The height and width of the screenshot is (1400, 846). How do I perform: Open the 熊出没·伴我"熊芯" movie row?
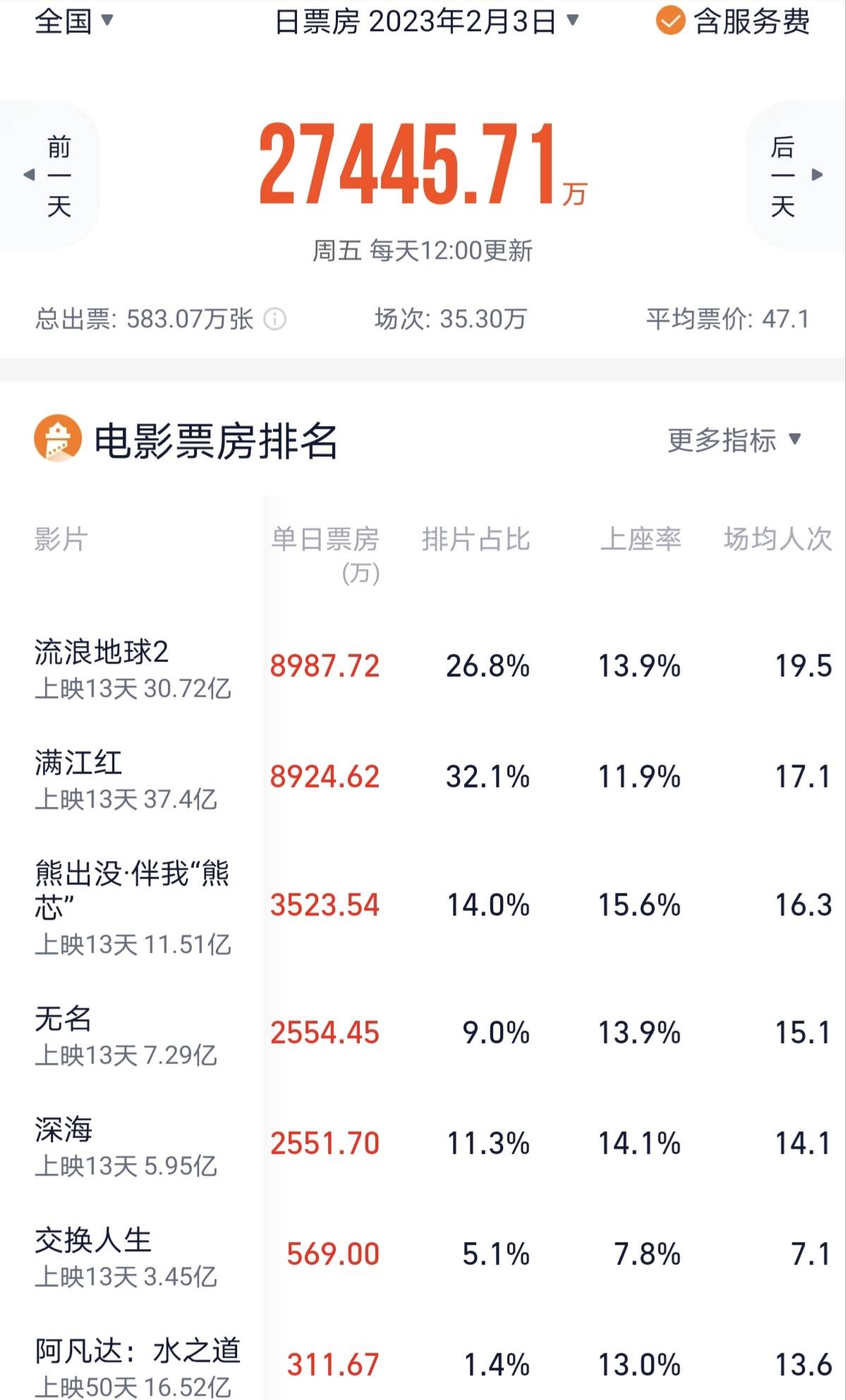tap(423, 905)
